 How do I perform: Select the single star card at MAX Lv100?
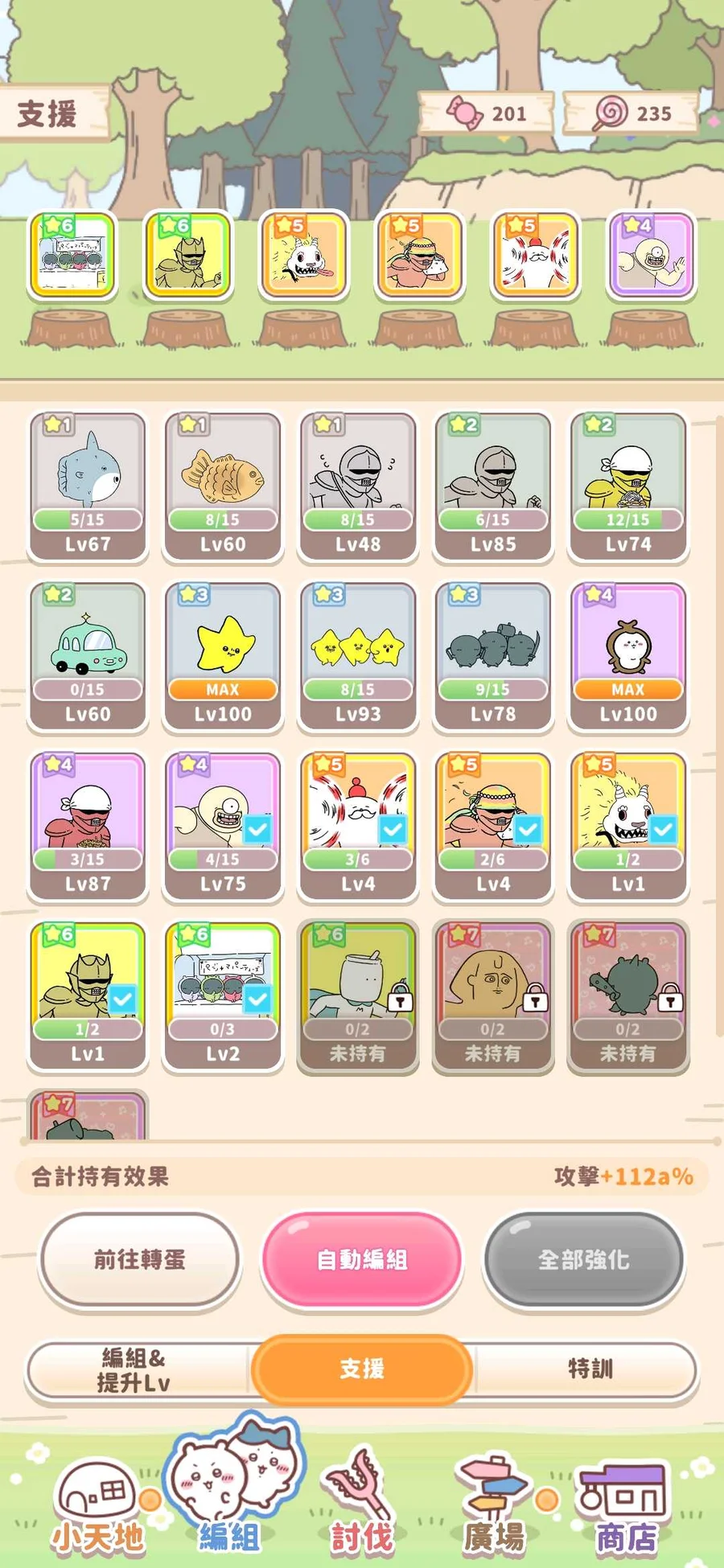click(x=223, y=657)
